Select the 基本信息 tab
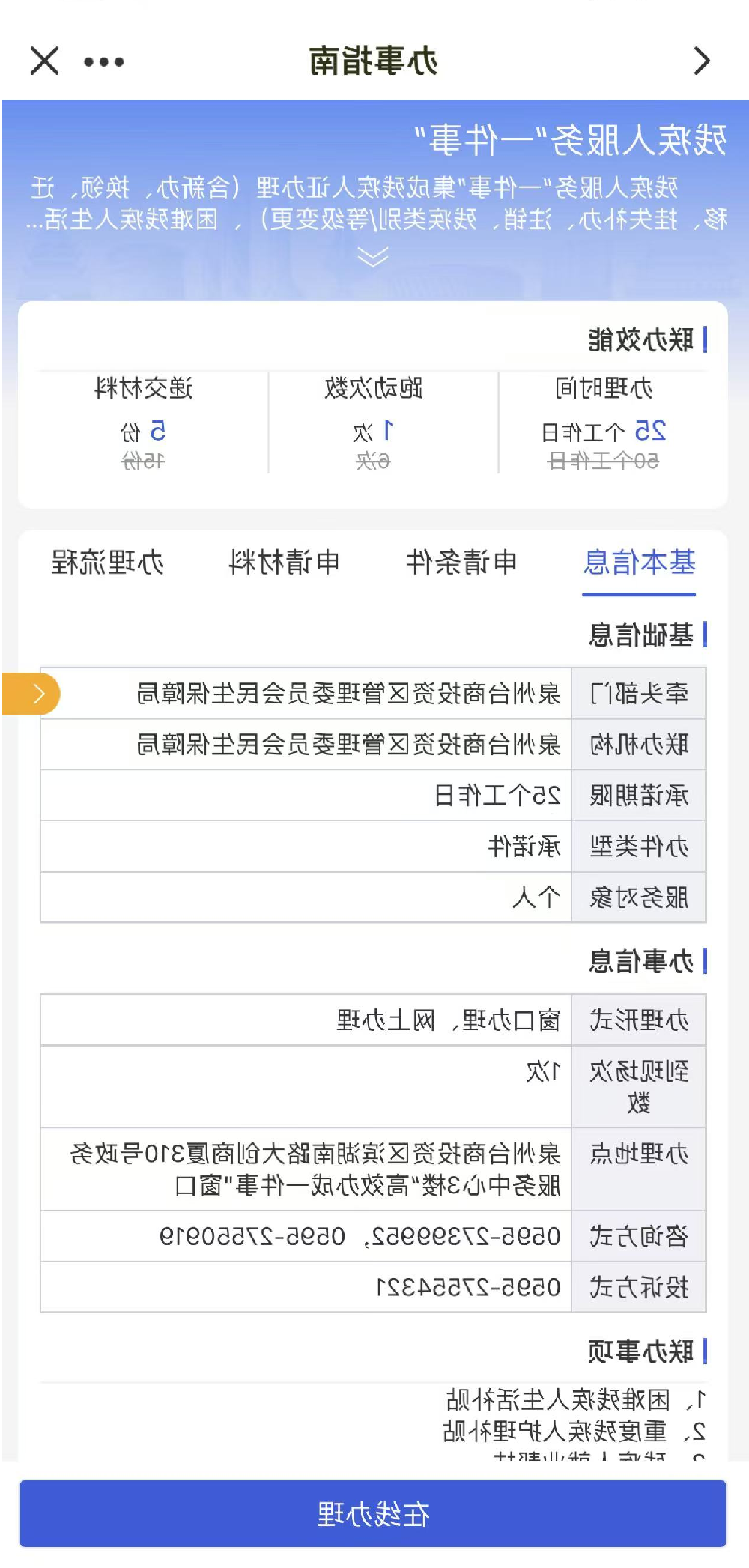Image resolution: width=749 pixels, height=1568 pixels. point(639,563)
